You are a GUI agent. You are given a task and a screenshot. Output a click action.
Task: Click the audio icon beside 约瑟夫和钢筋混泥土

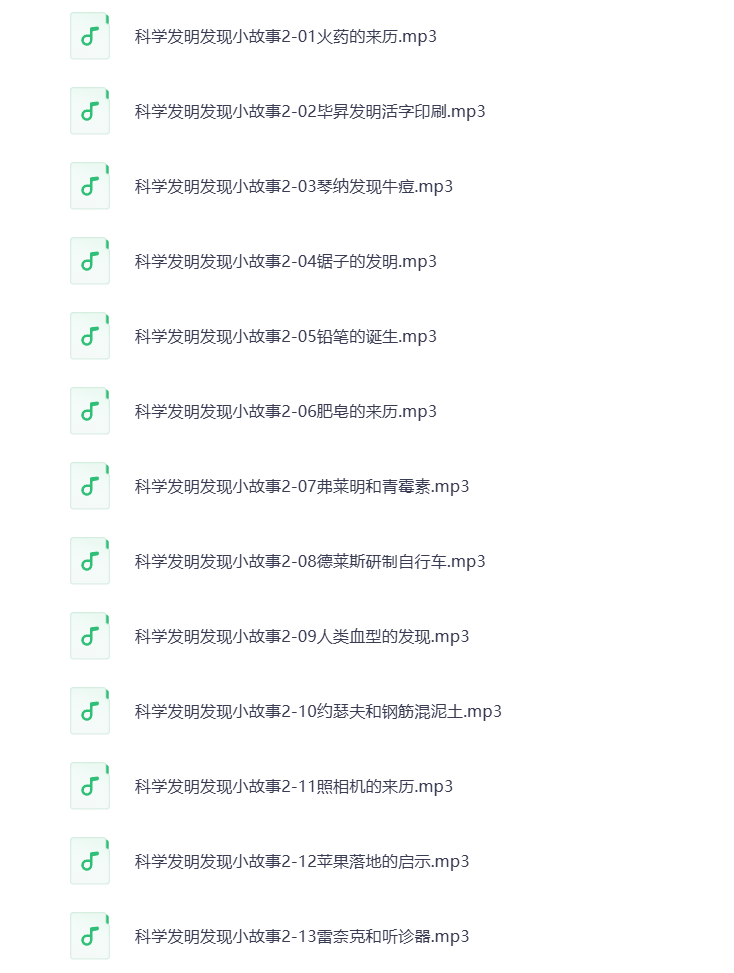pos(90,711)
